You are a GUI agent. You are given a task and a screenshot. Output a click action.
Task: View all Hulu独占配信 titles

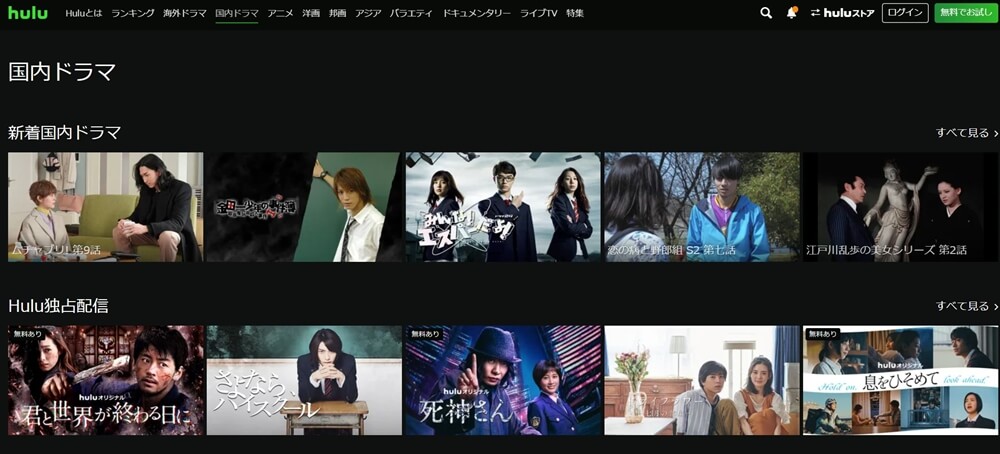(x=966, y=306)
